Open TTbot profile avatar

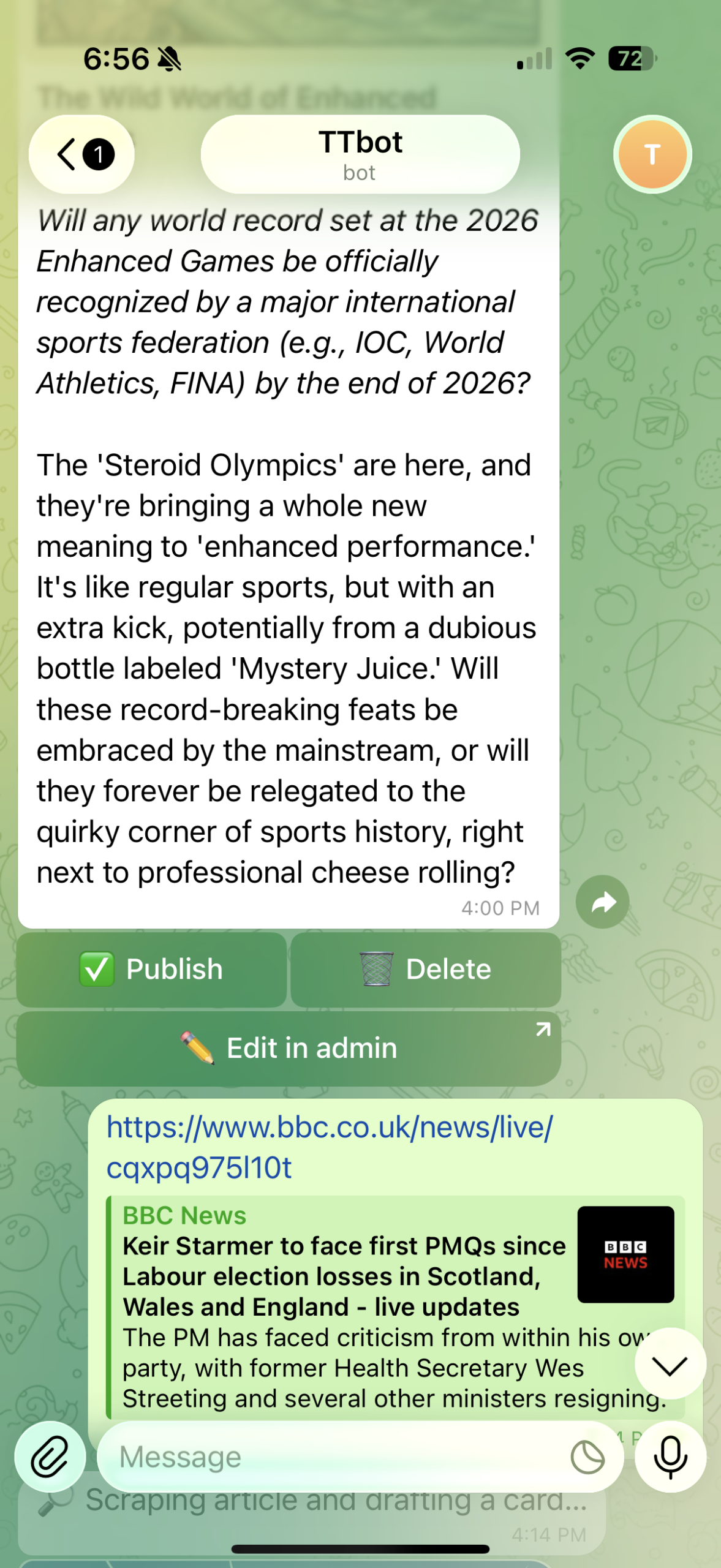click(652, 154)
